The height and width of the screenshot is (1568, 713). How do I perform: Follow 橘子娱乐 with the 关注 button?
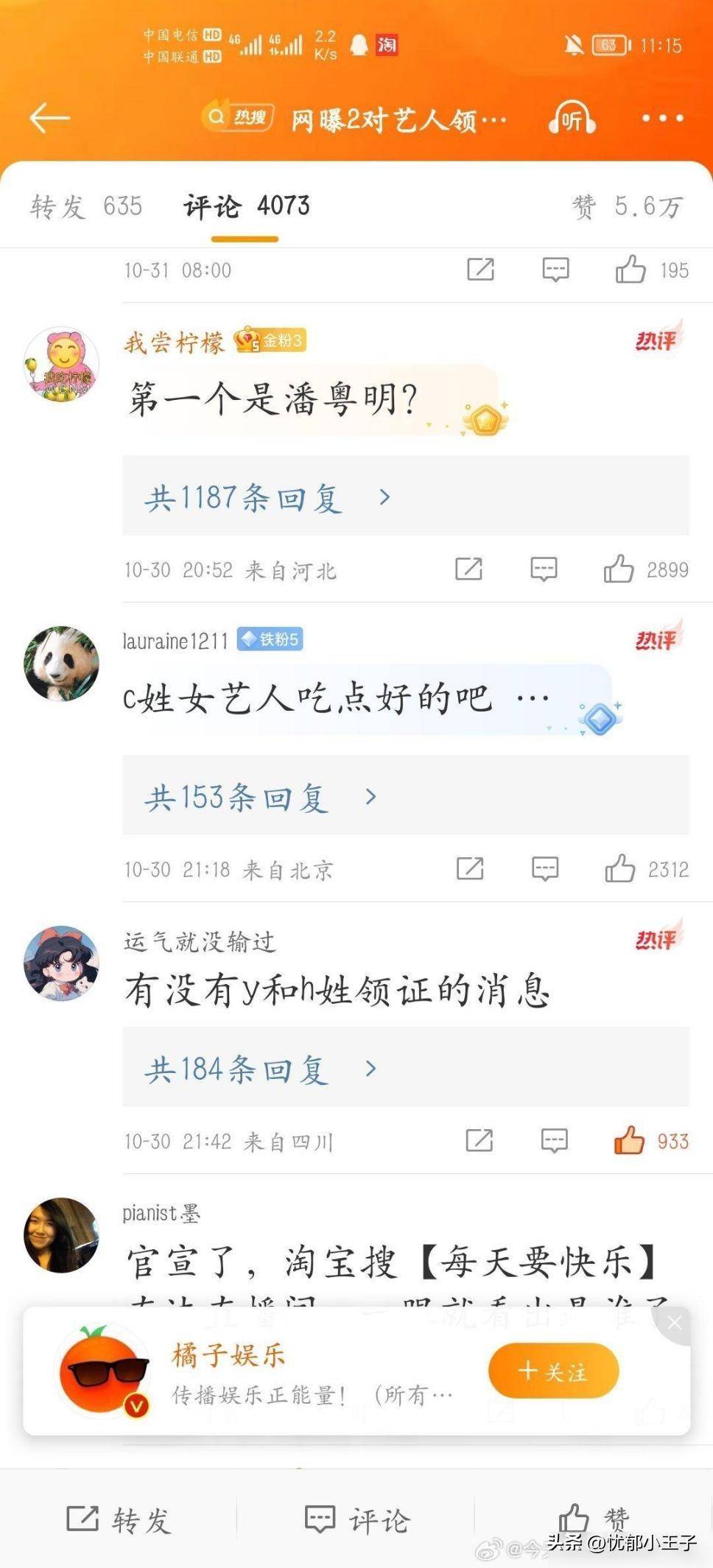[553, 1371]
